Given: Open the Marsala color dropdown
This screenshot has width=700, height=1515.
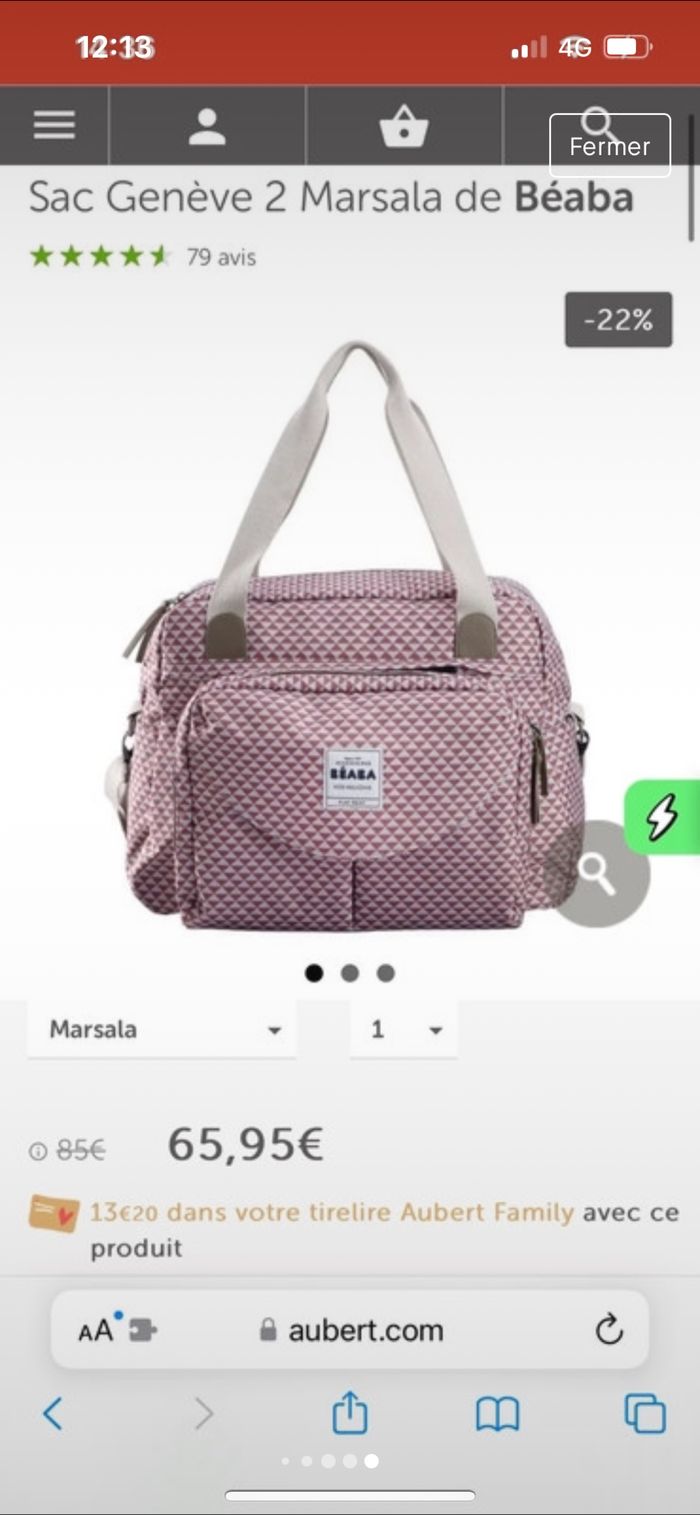Looking at the screenshot, I should 162,1030.
